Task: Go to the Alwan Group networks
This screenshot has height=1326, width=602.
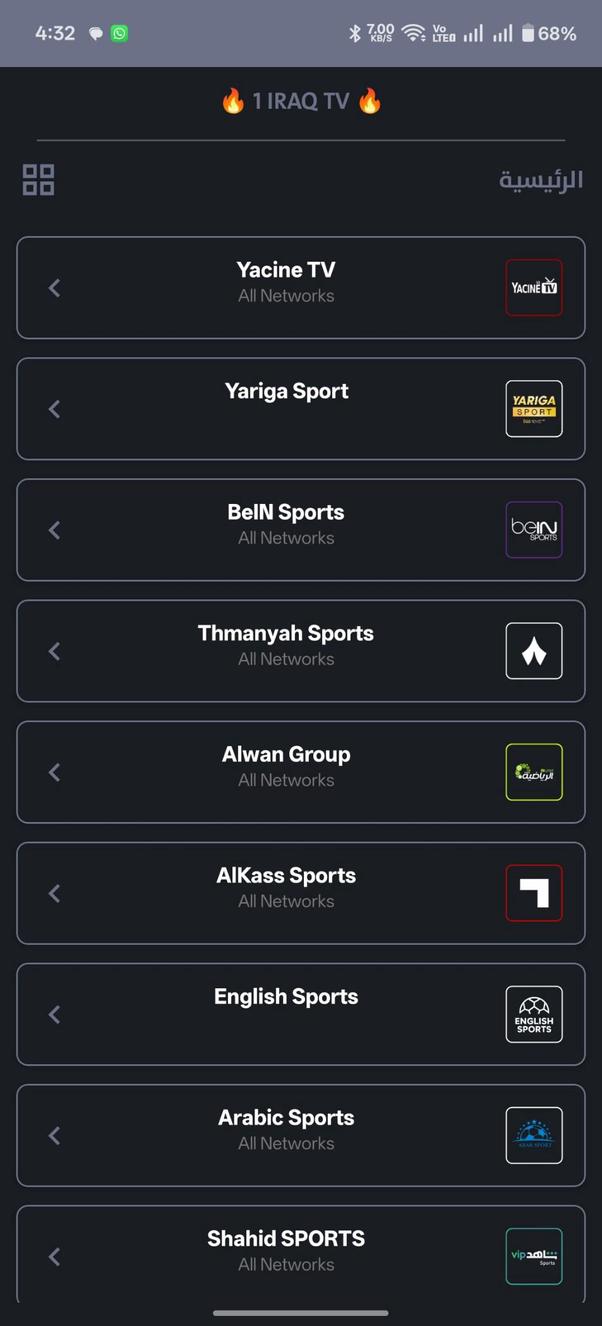Action: (x=300, y=772)
